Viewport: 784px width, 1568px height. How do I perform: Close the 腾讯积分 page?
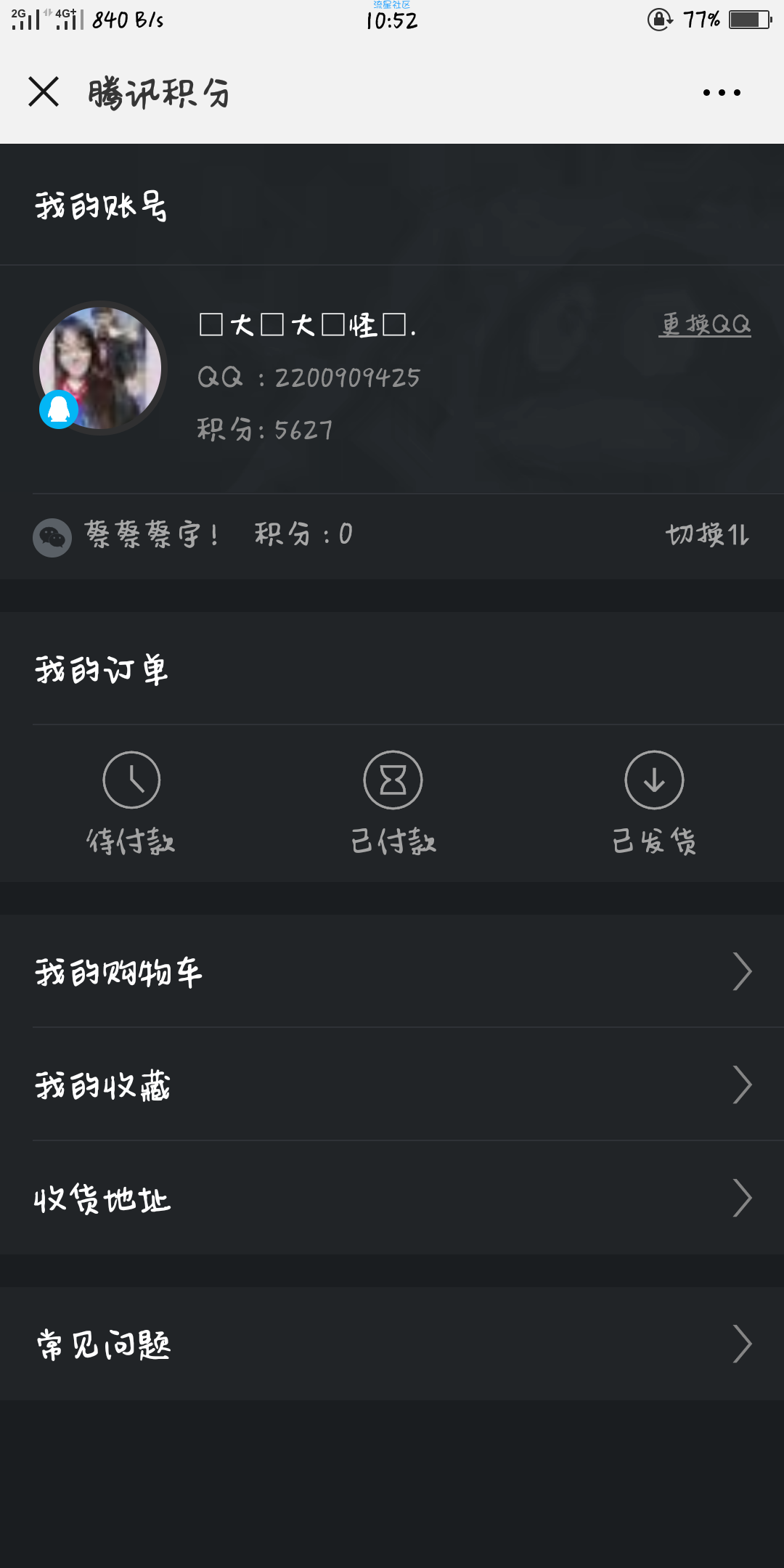[44, 92]
